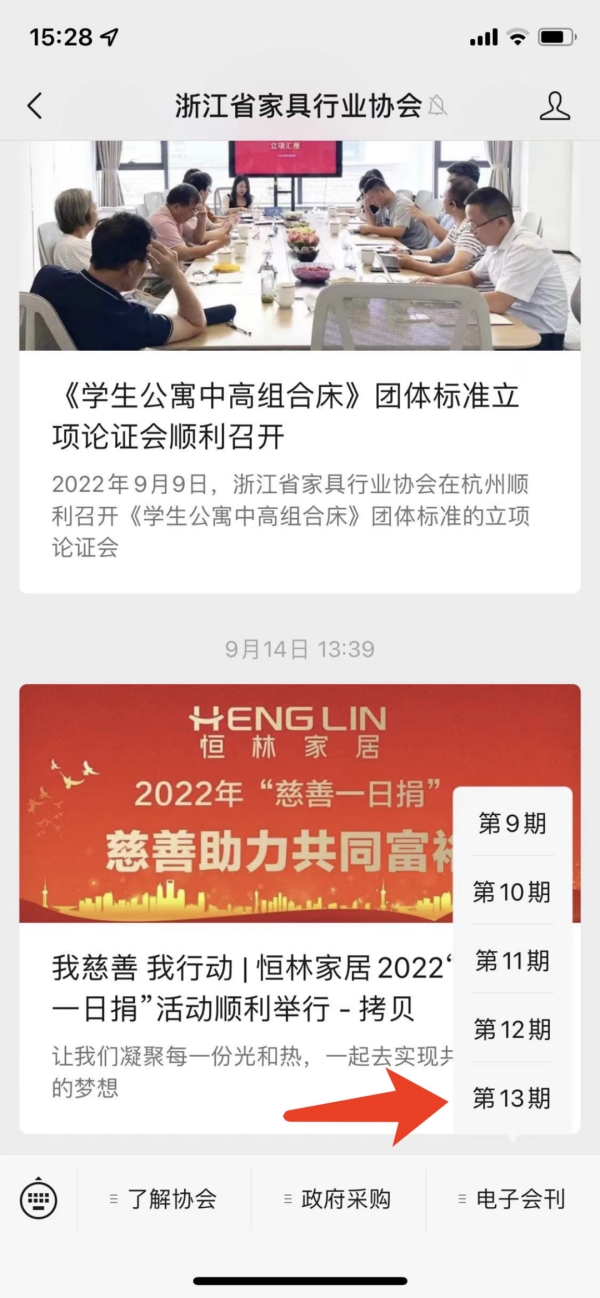600x1298 pixels.
Task: Open the account profile icon
Action: click(554, 106)
